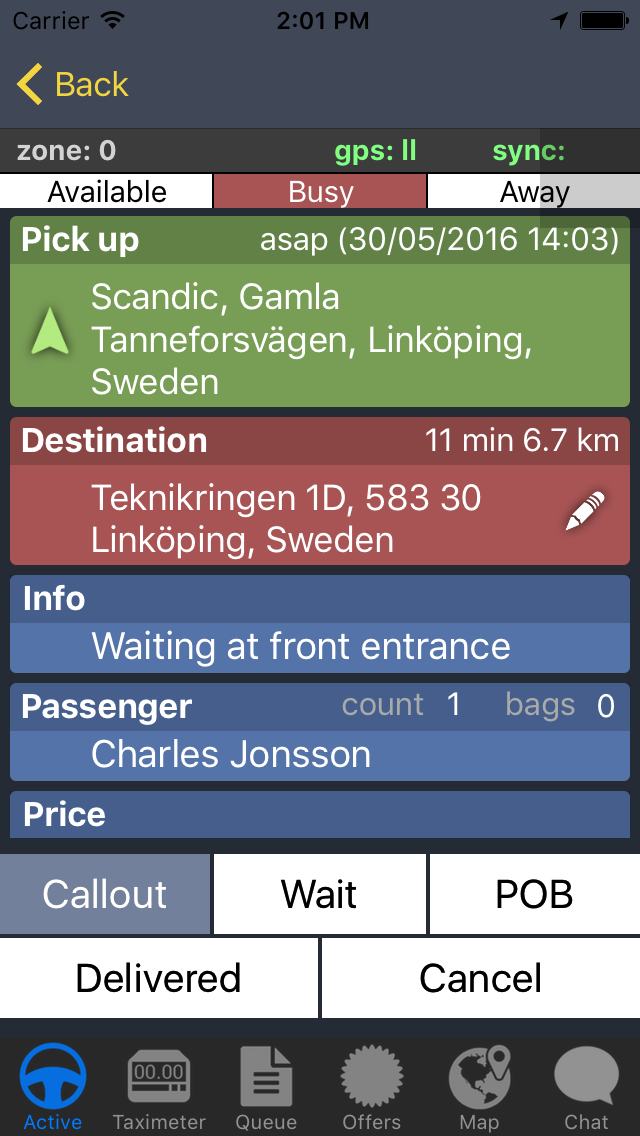Tap the Wait button

tap(320, 894)
